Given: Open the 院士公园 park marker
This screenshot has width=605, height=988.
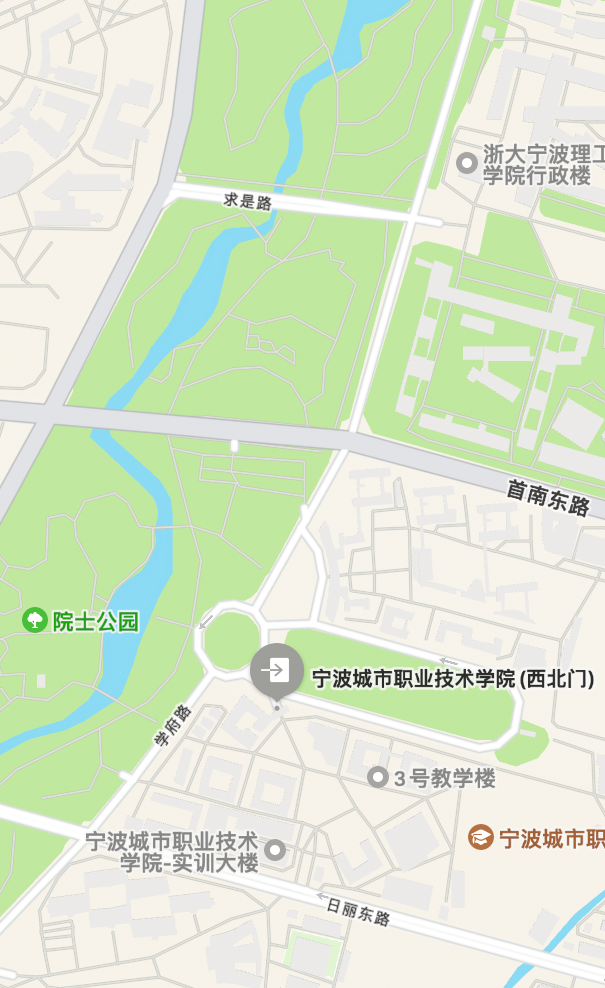Looking at the screenshot, I should tap(35, 621).
